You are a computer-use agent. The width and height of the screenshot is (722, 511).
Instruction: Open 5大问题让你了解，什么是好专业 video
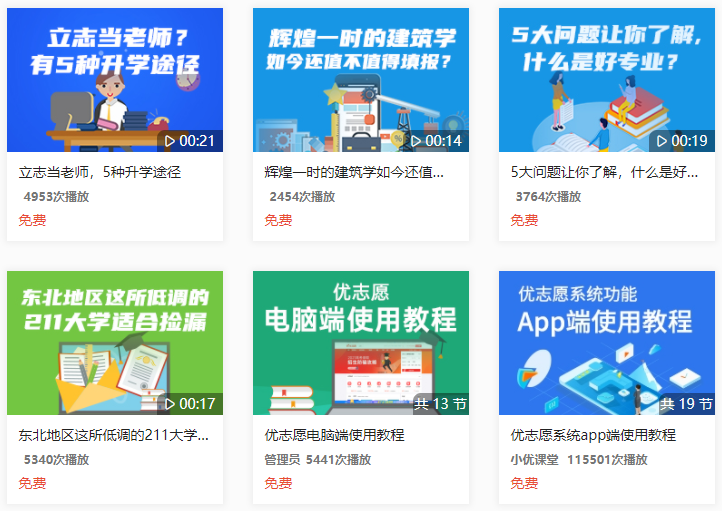[606, 81]
